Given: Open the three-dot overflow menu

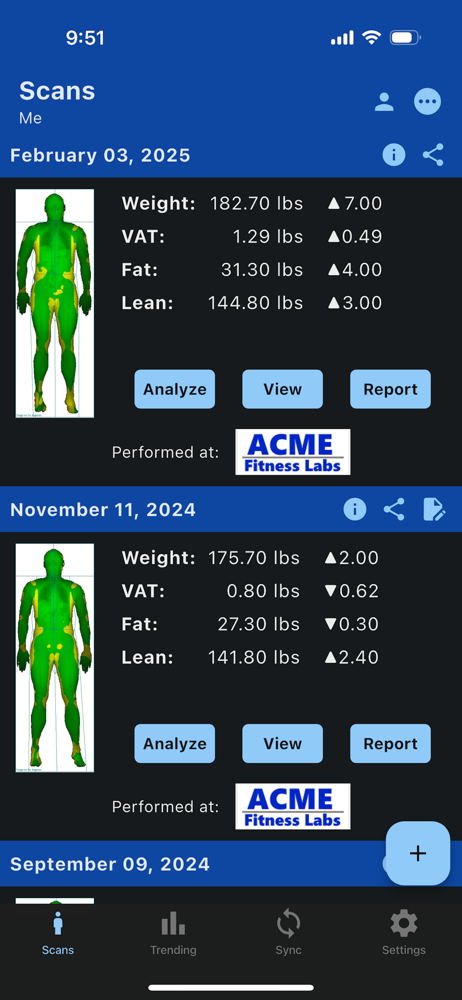Looking at the screenshot, I should 428,101.
